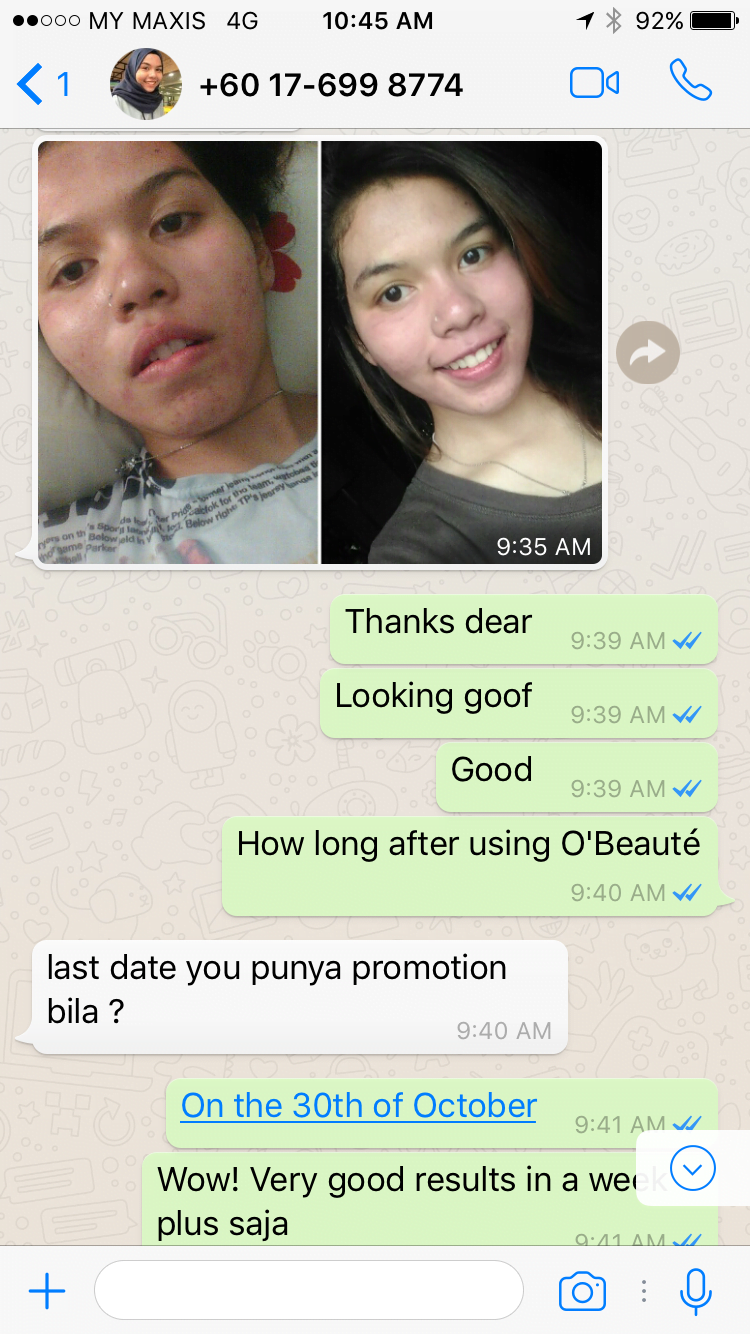Viewport: 750px width, 1334px height.
Task: Tap the microphone to record voice message
Action: (695, 1290)
